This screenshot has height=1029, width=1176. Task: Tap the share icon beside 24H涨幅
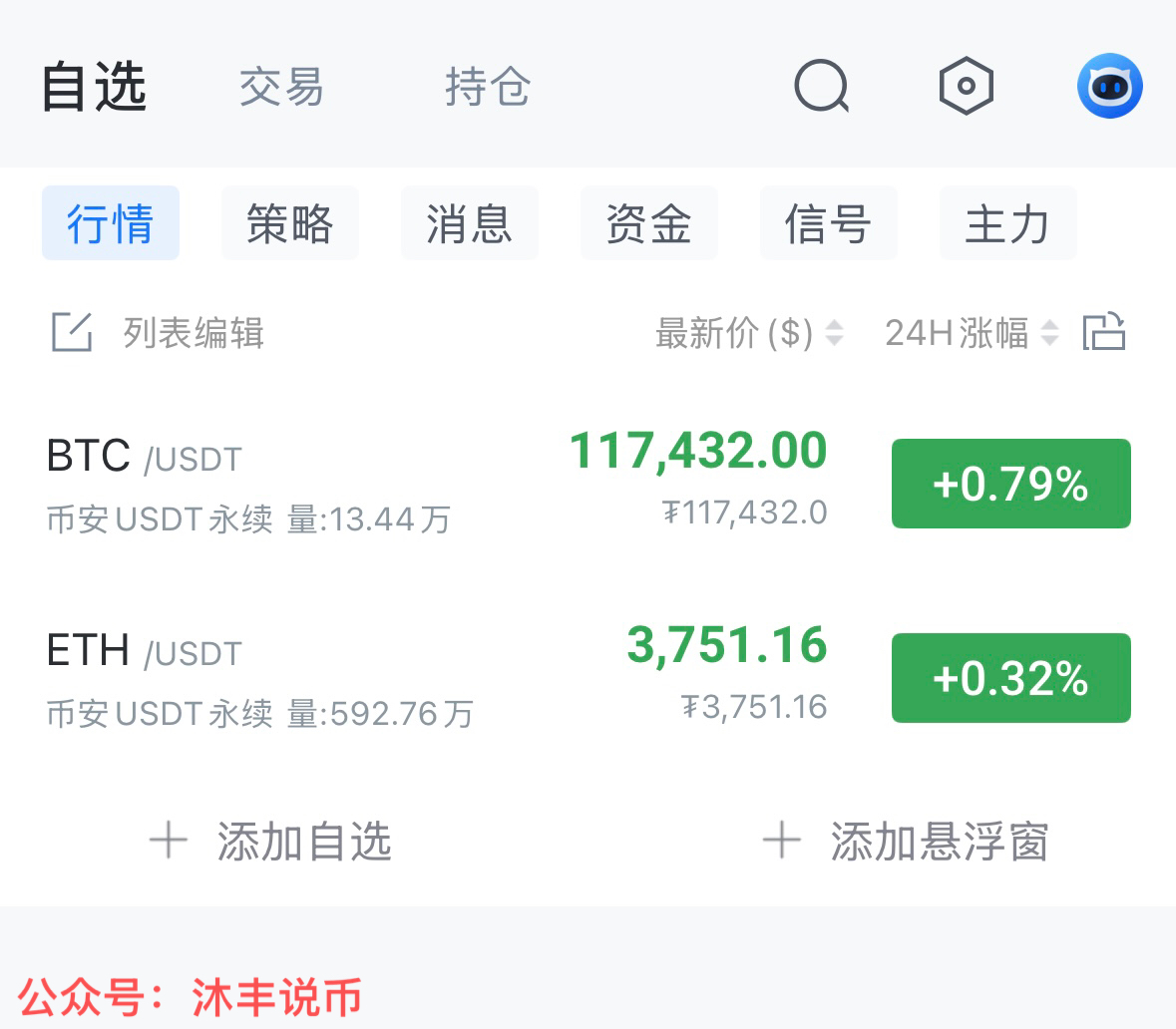1104,332
